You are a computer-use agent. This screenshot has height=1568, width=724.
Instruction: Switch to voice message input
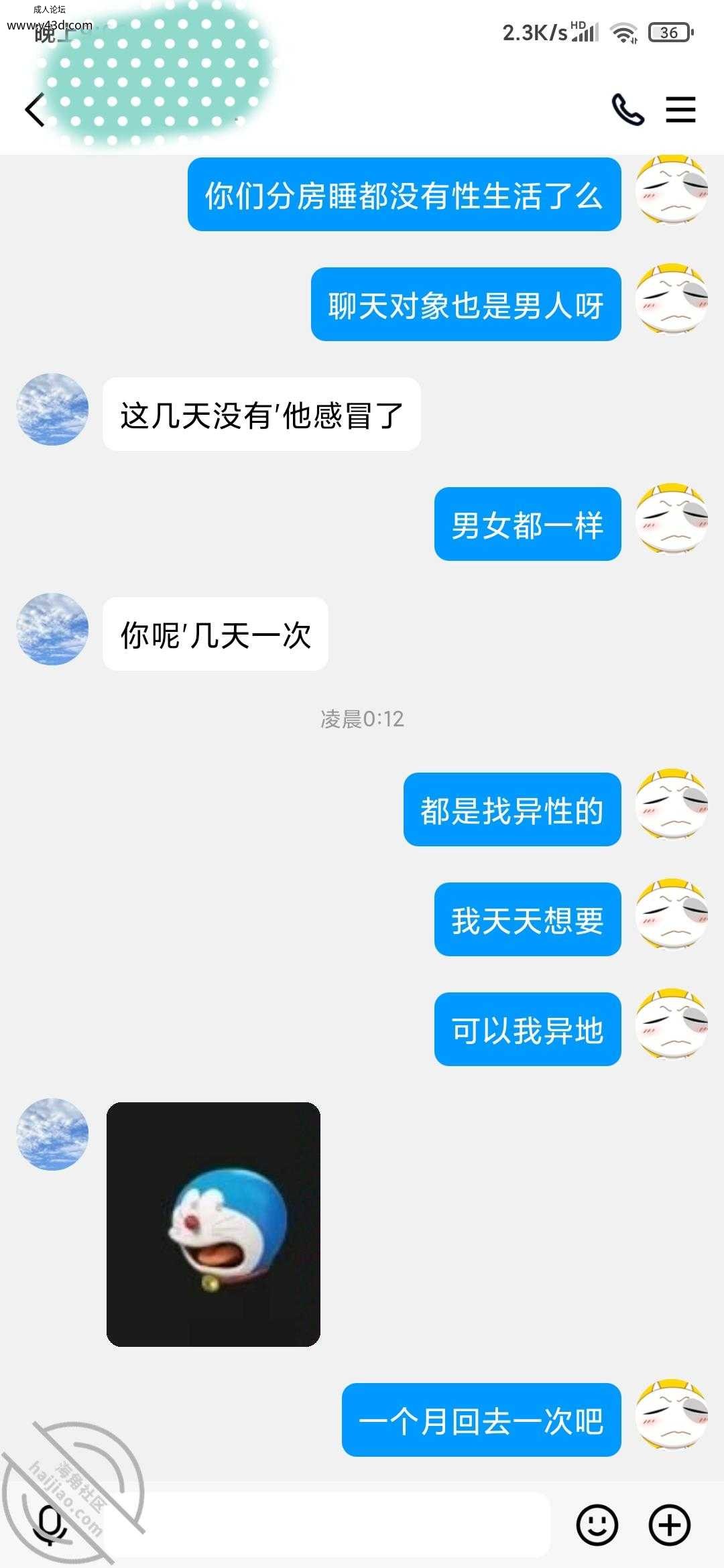50,1525
